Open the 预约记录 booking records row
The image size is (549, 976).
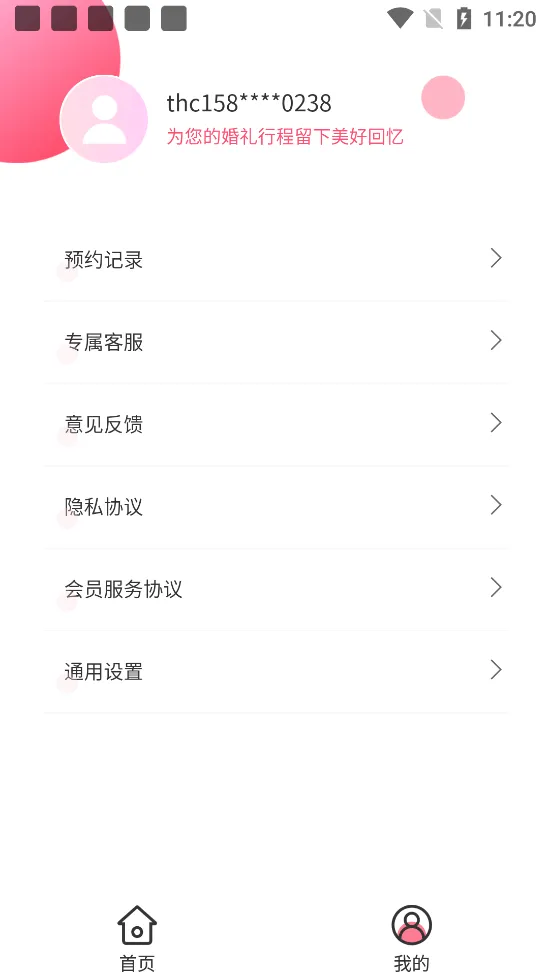276,259
